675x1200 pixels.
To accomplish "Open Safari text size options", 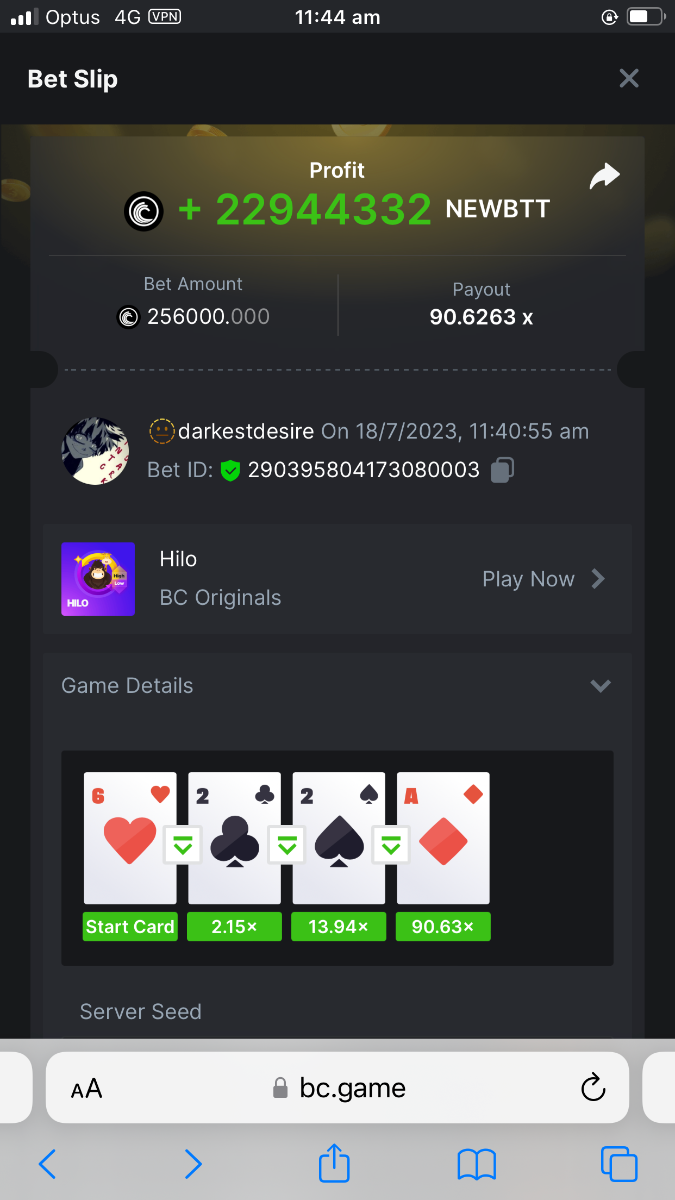I will (x=87, y=1089).
